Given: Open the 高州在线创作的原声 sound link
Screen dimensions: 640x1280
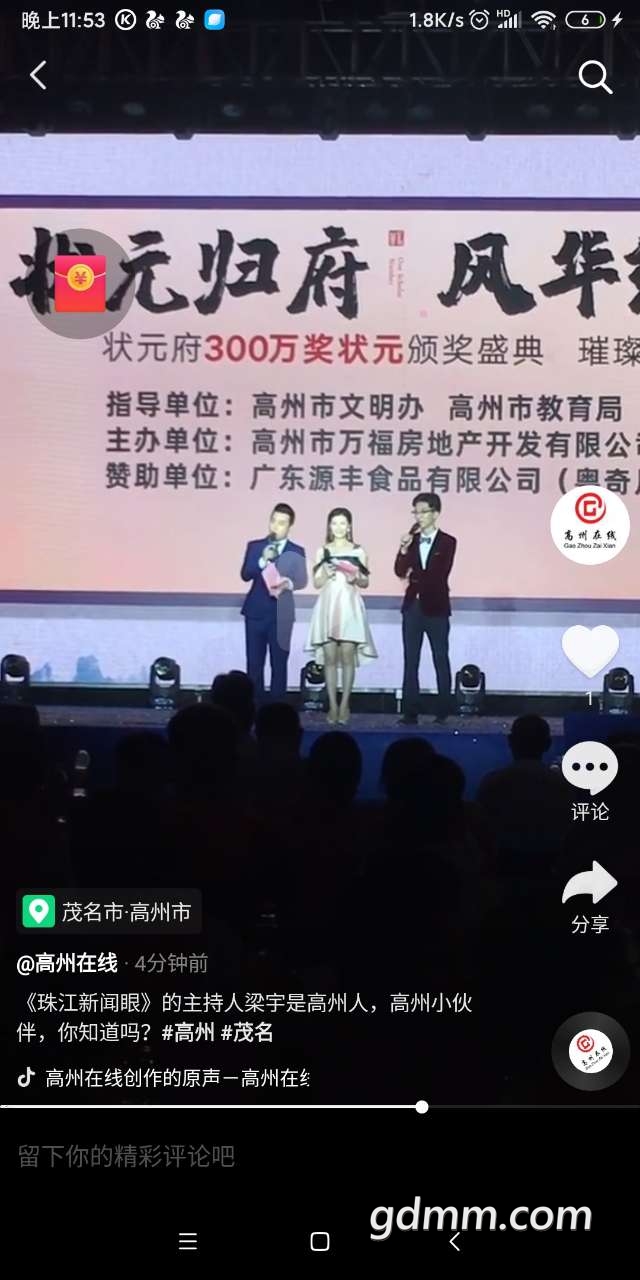Looking at the screenshot, I should coord(176,1078).
